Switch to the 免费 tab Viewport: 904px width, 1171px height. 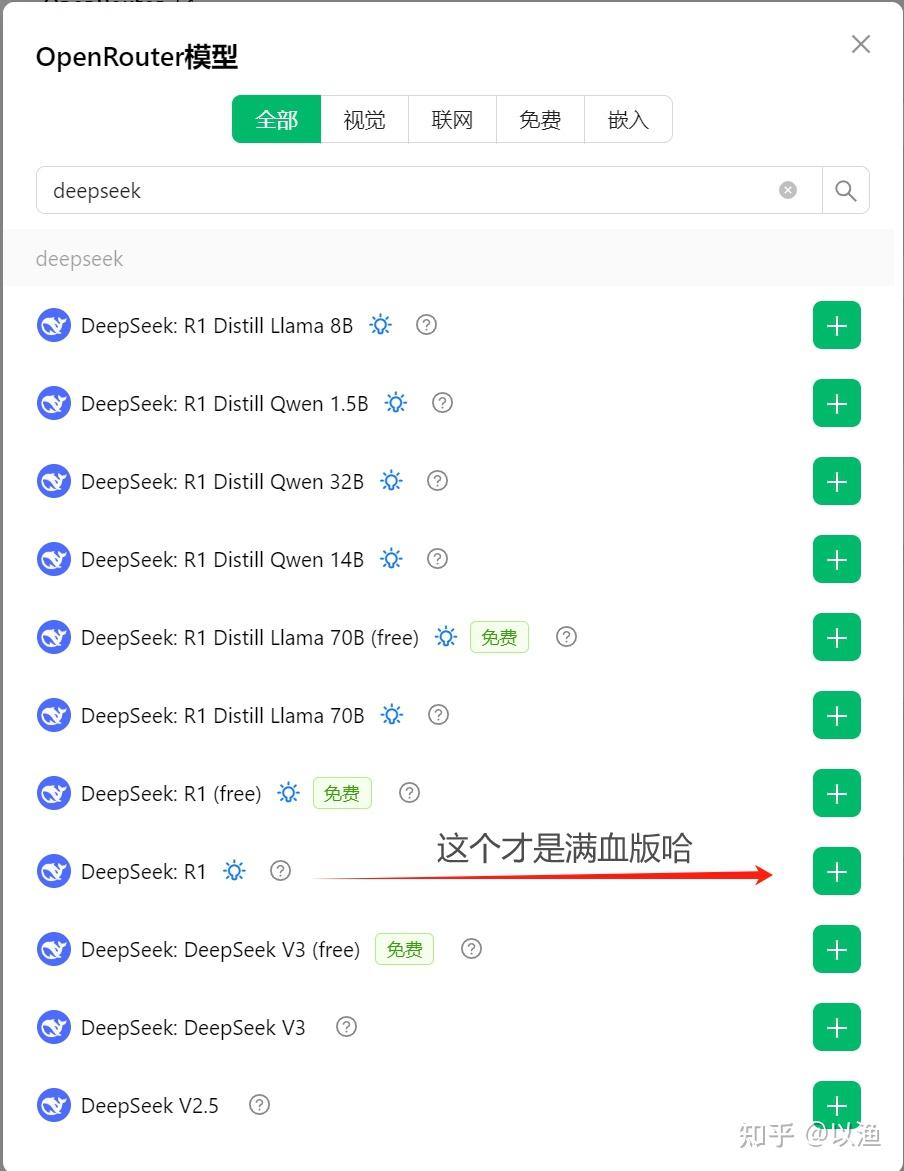(x=540, y=119)
